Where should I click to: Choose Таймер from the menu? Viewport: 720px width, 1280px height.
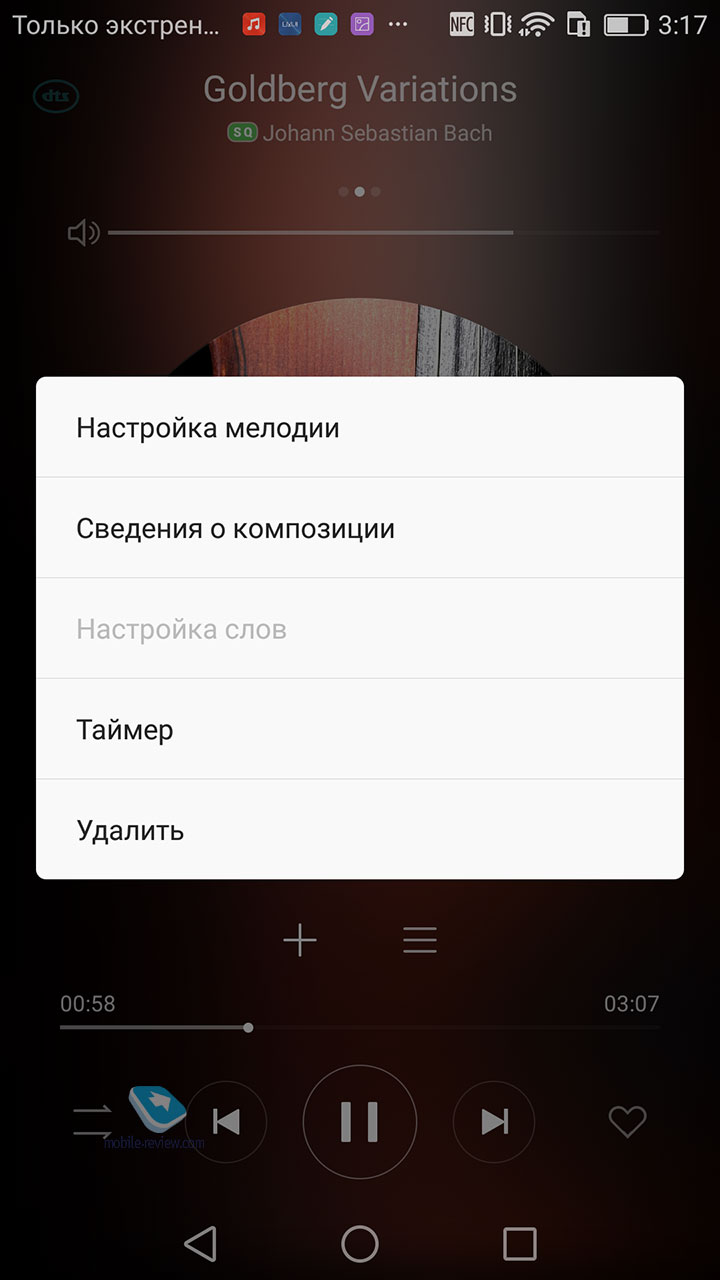tap(360, 729)
